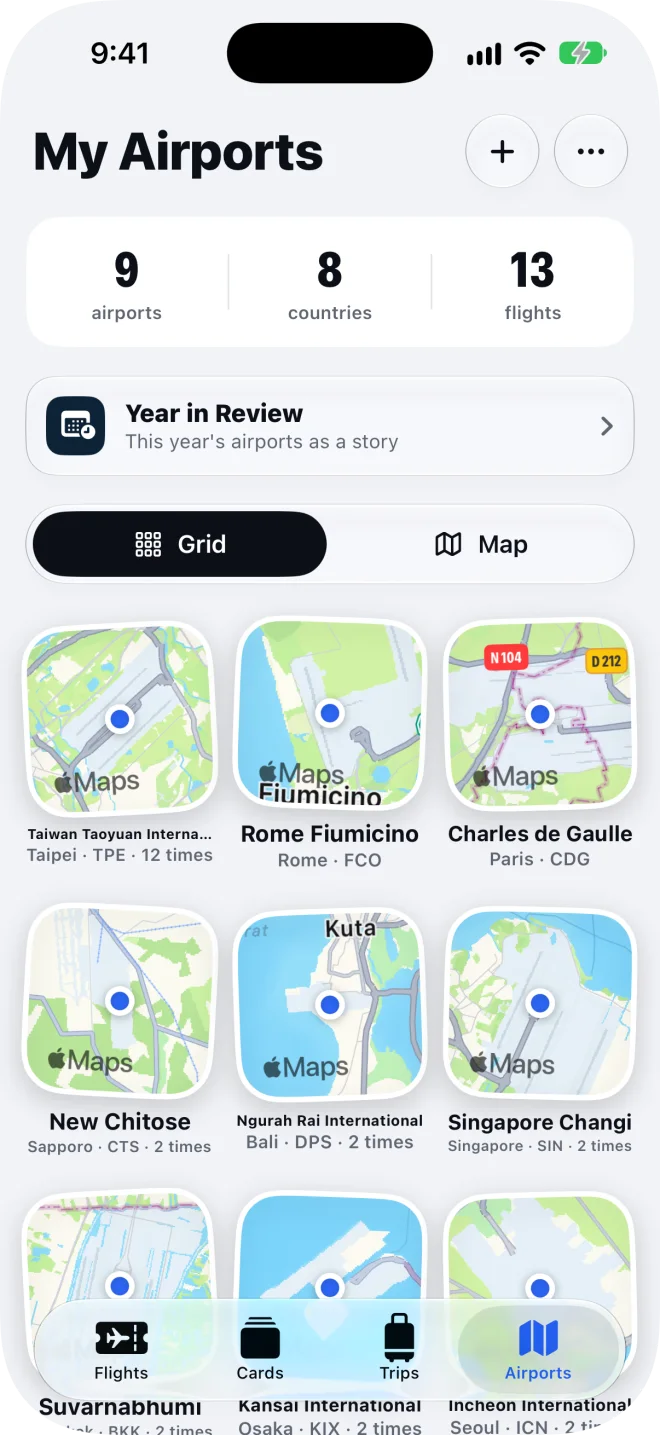Switch to the Cards tab
The image size is (660, 1435).
coord(260,1350)
